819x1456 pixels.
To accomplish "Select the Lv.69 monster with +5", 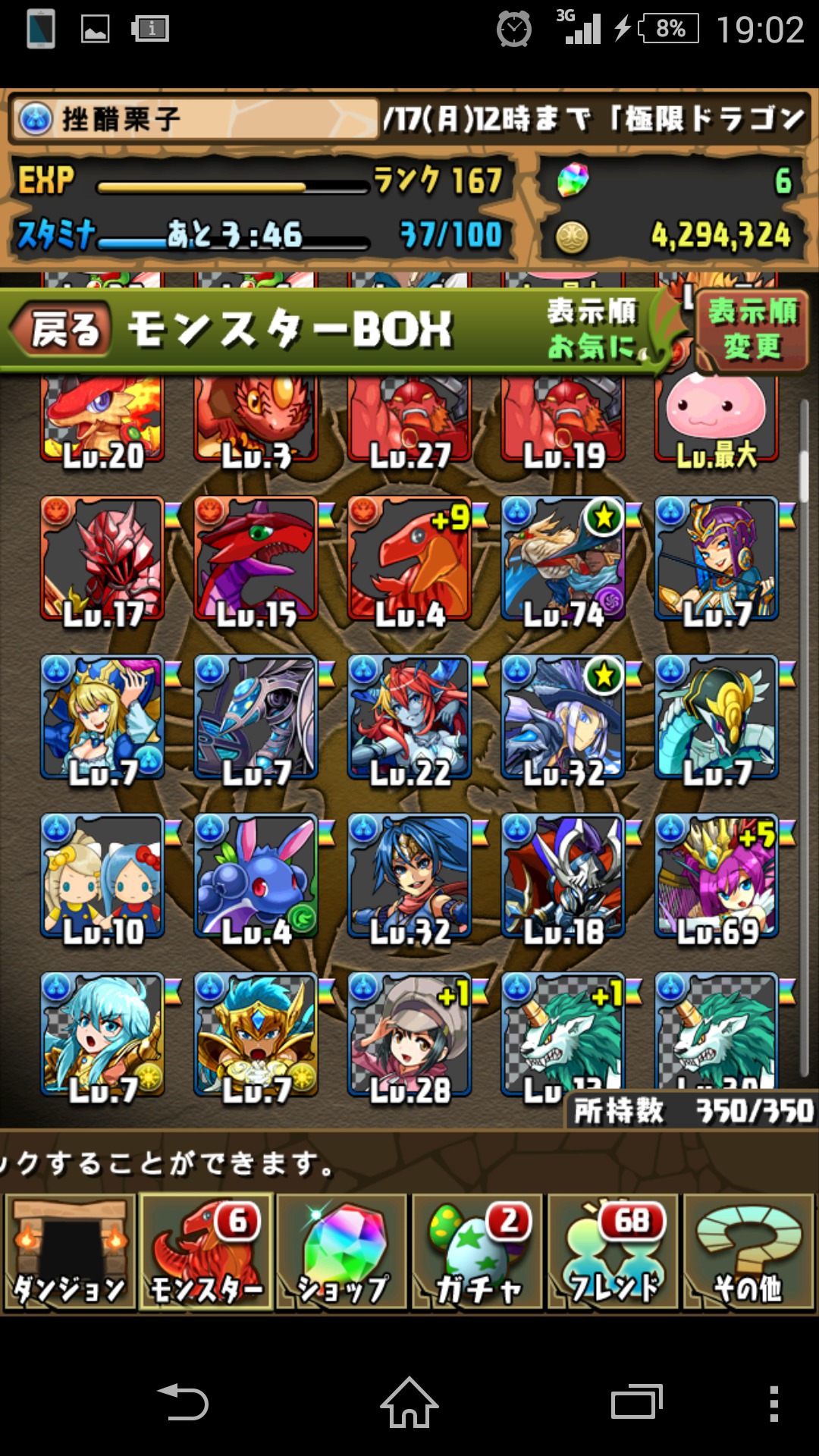I will pyautogui.click(x=717, y=877).
